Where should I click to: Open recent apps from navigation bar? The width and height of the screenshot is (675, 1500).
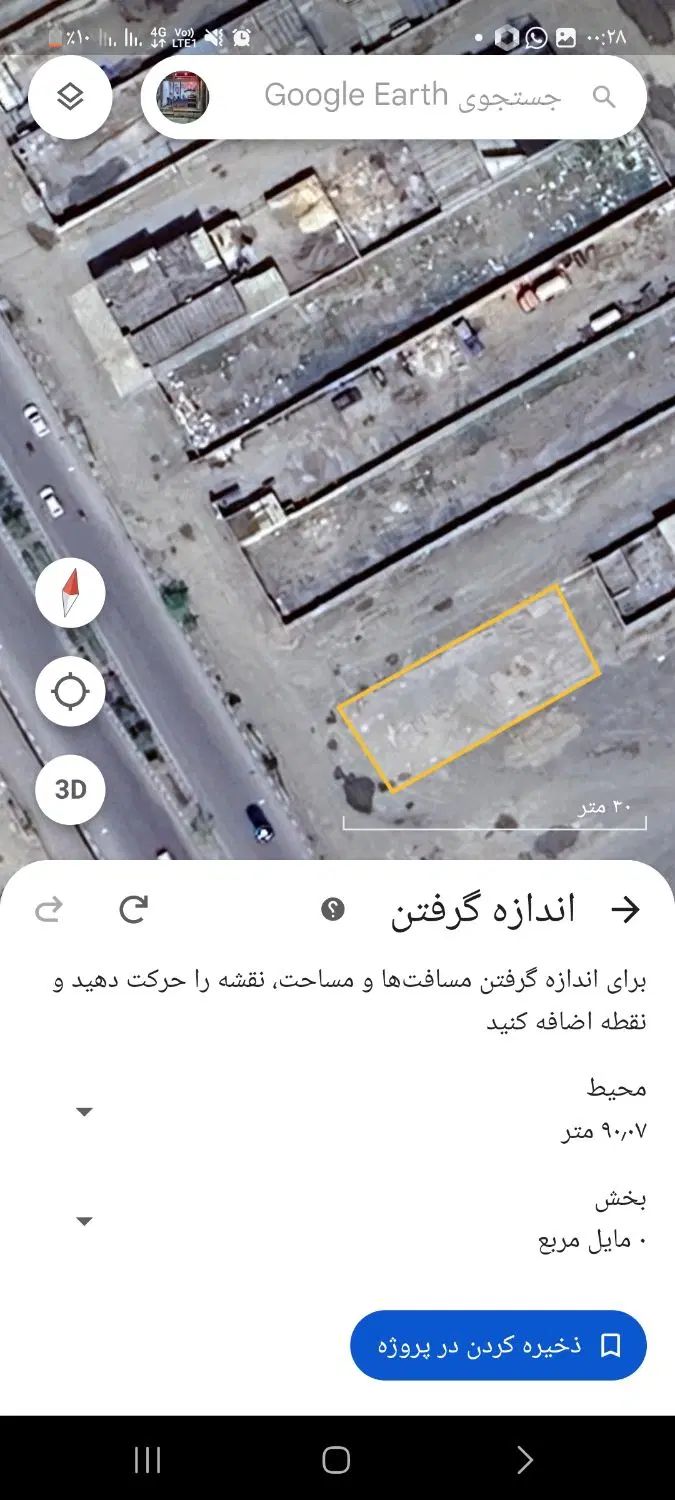click(147, 1460)
